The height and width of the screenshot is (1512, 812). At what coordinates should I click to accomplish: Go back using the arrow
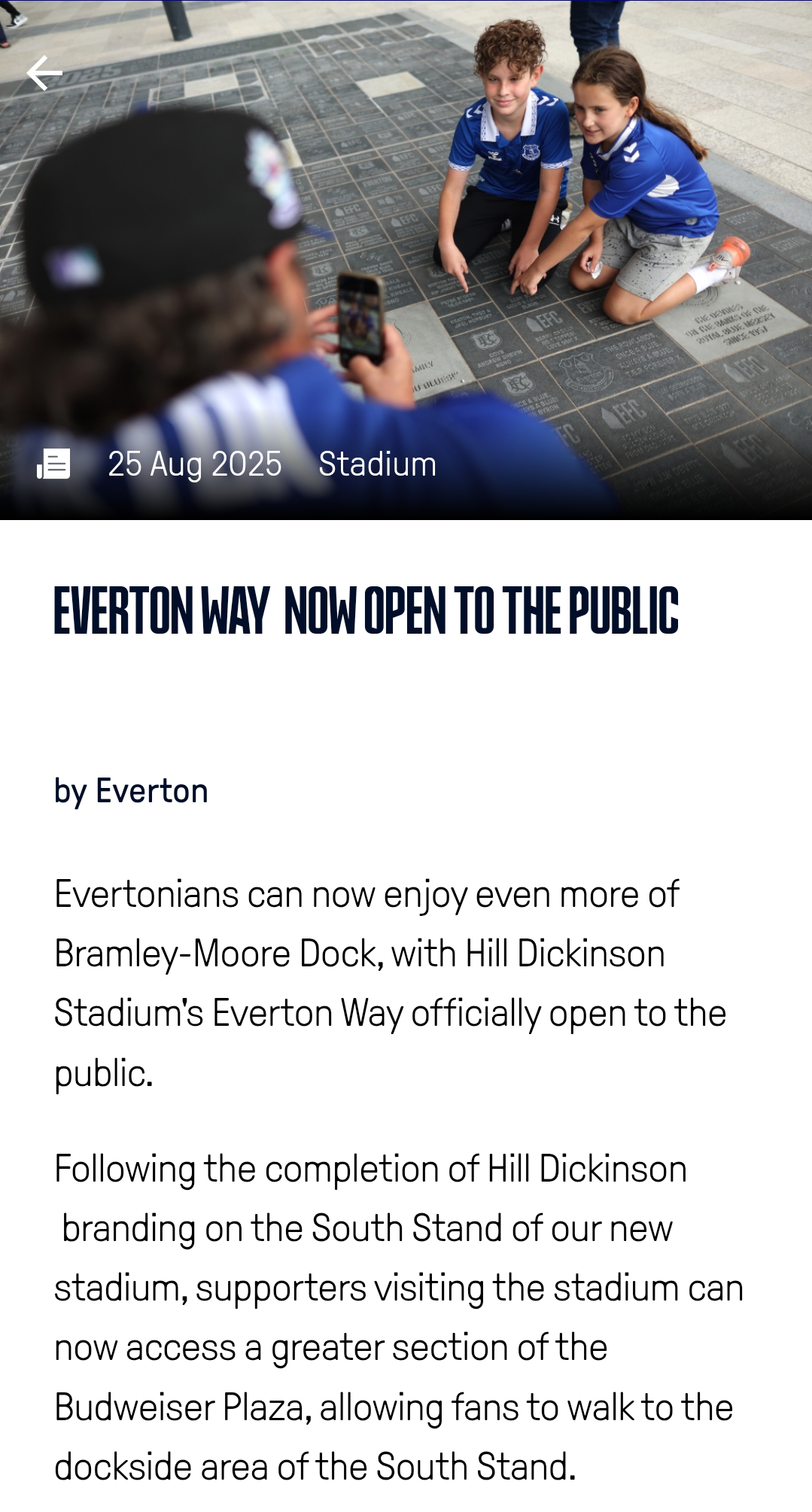tap(44, 73)
